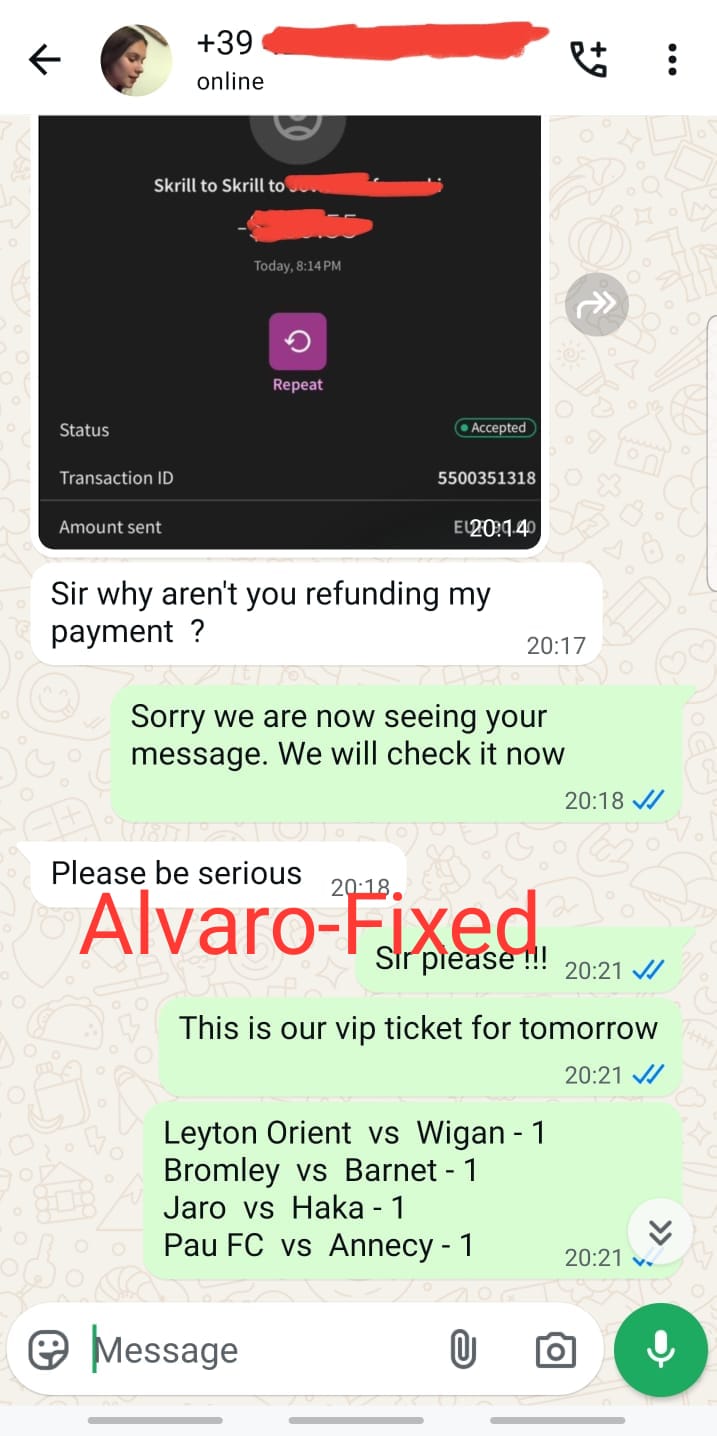Go back to the chat list
Image resolution: width=717 pixels, height=1436 pixels.
(45, 60)
